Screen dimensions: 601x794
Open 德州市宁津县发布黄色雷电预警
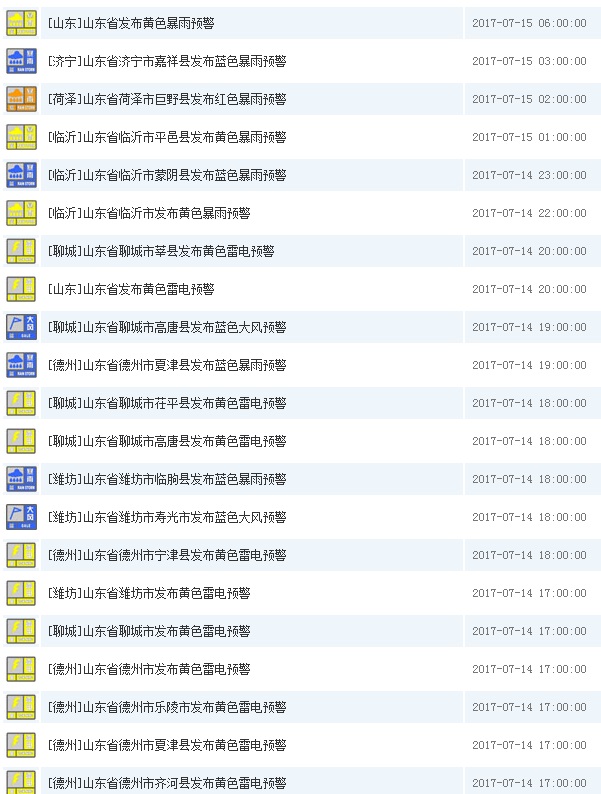coord(166,555)
